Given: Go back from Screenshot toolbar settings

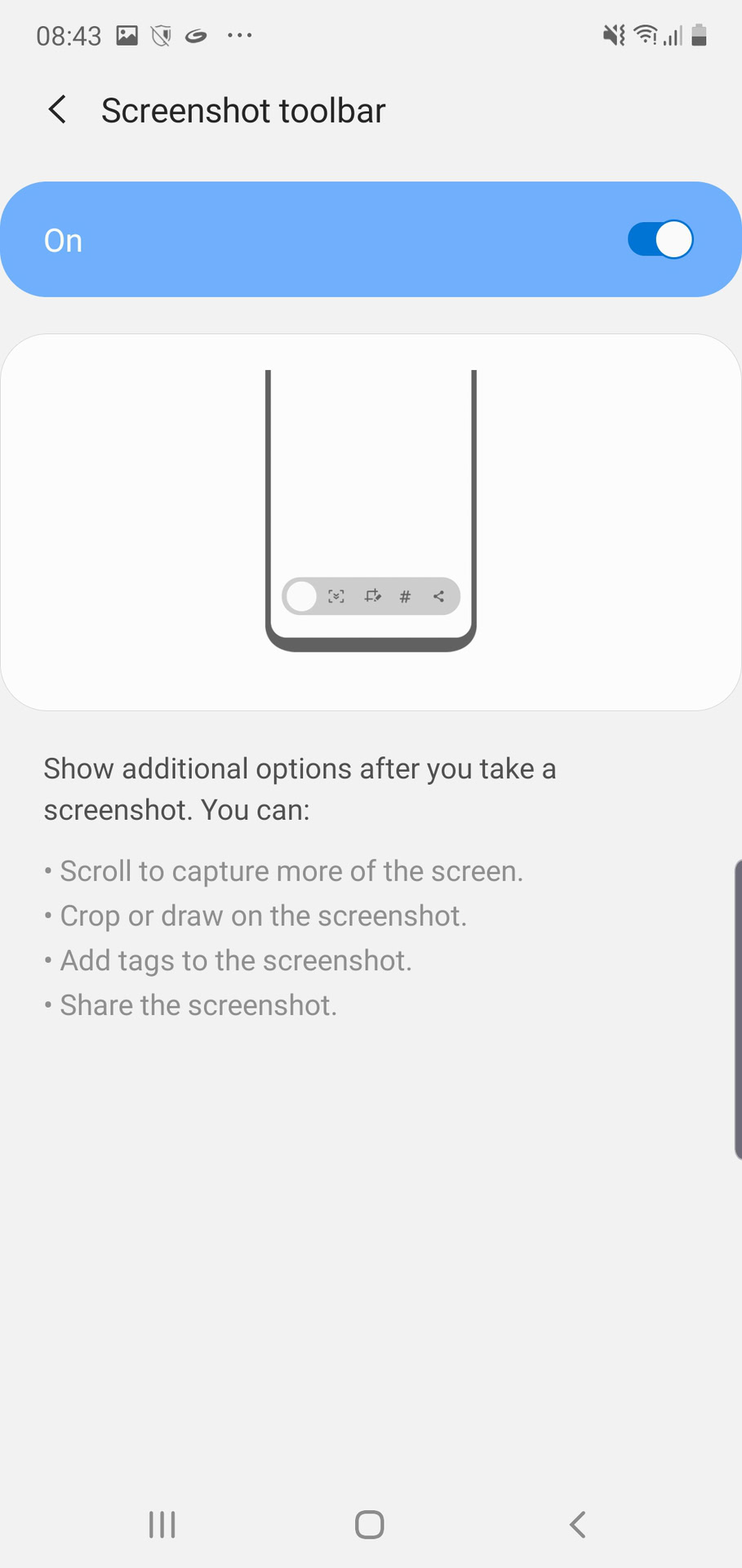Looking at the screenshot, I should 57,109.
